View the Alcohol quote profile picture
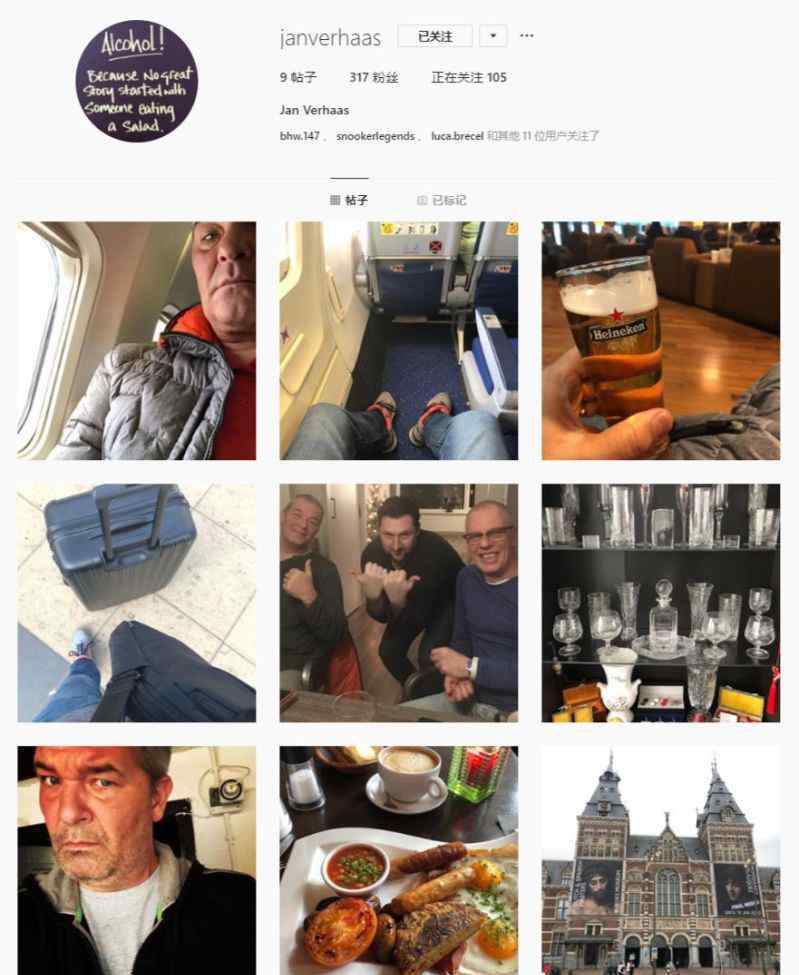The height and width of the screenshot is (975, 799). (136, 81)
